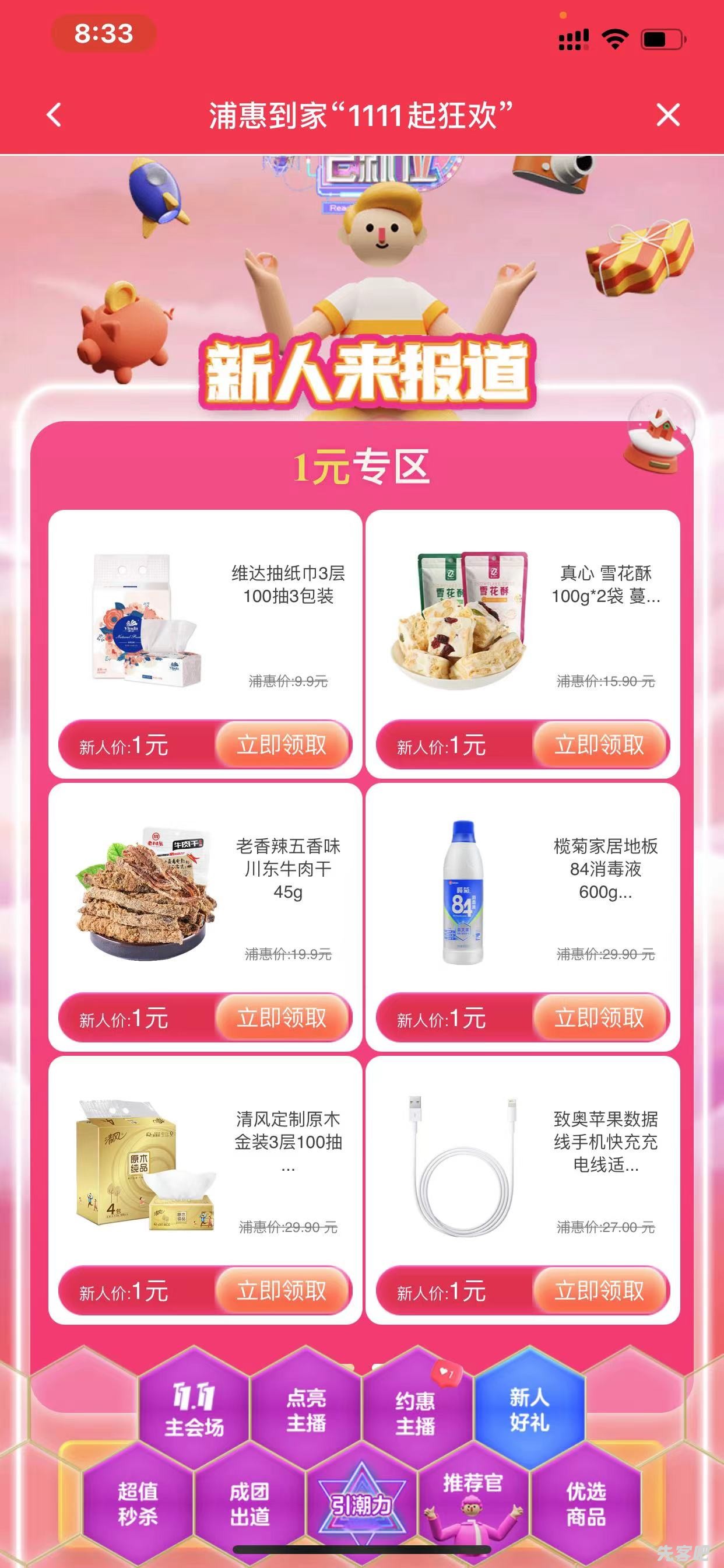Claim the 榄菊84消毒液 1元 deal
The width and height of the screenshot is (724, 1568).
coord(600,1018)
